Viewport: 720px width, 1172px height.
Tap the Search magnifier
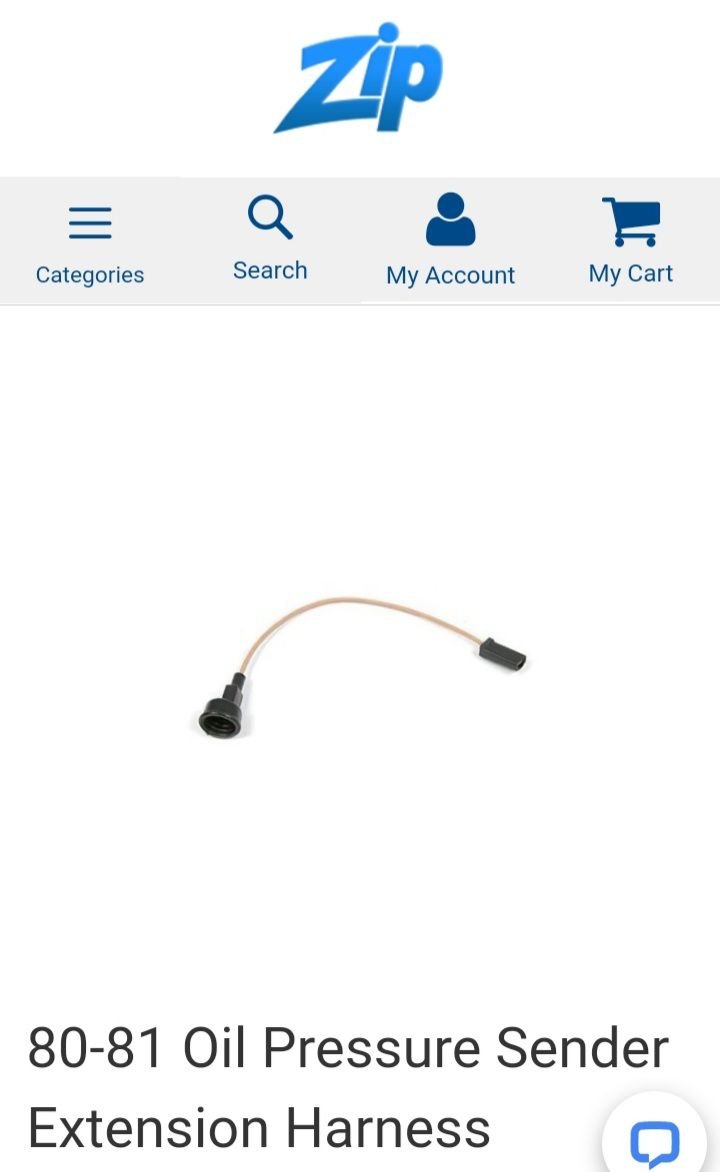click(x=270, y=218)
